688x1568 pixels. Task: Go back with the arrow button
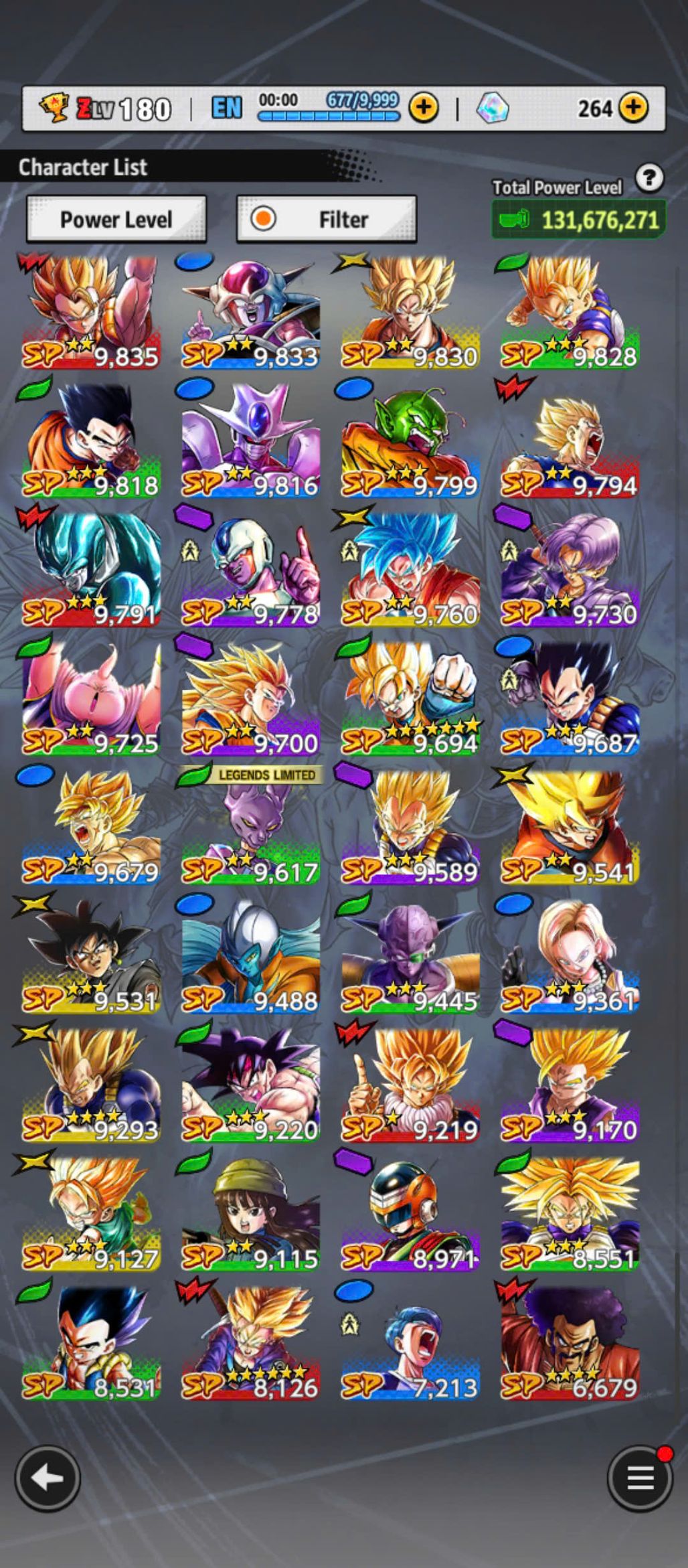point(48,1478)
